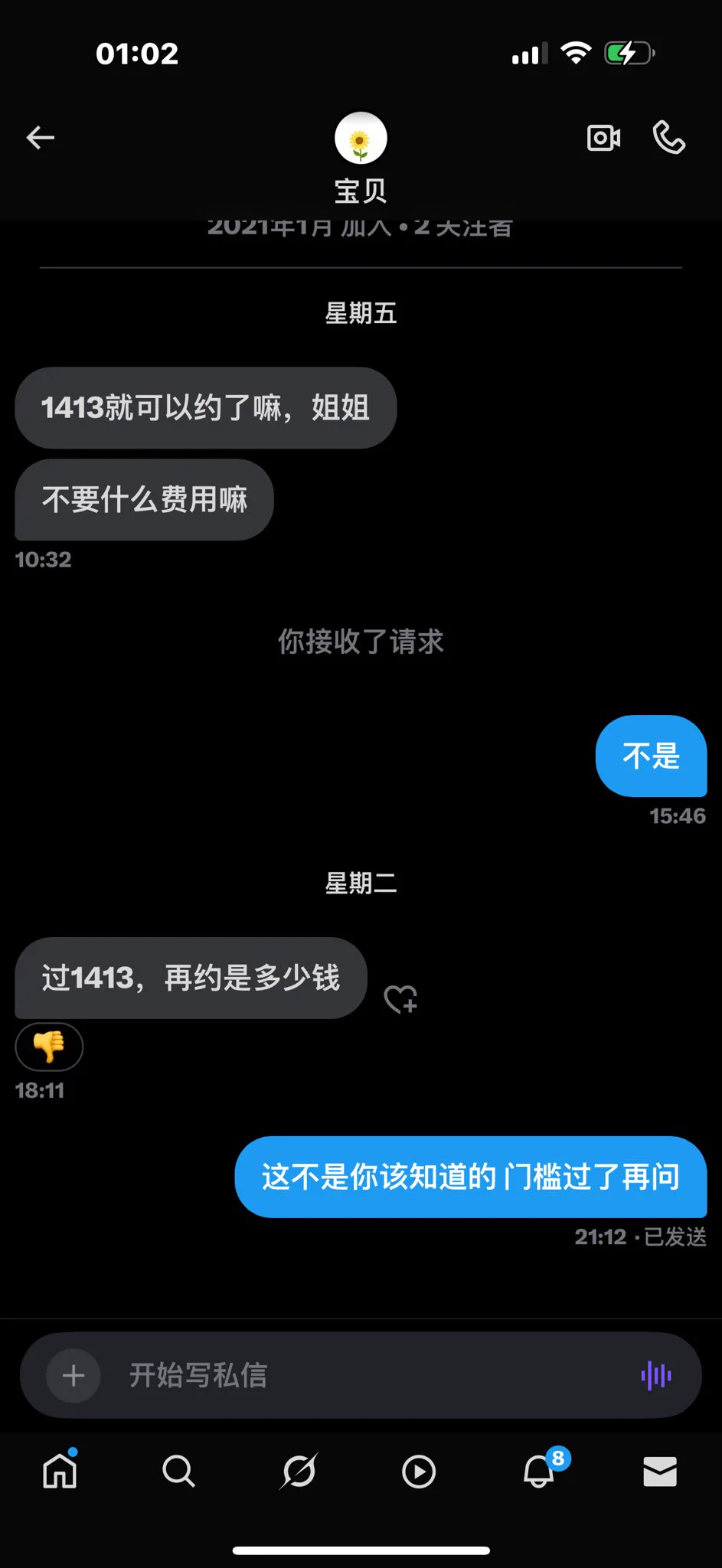Record a voice message
Screen dimensions: 722x1568
point(656,1376)
